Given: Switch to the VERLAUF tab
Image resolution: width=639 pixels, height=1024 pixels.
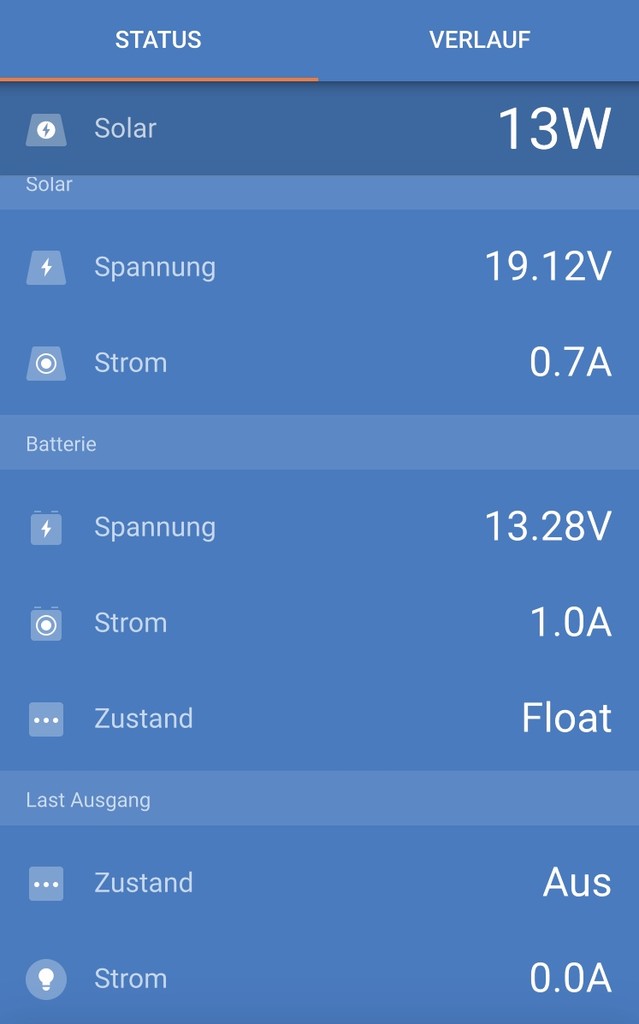Looking at the screenshot, I should [x=479, y=40].
